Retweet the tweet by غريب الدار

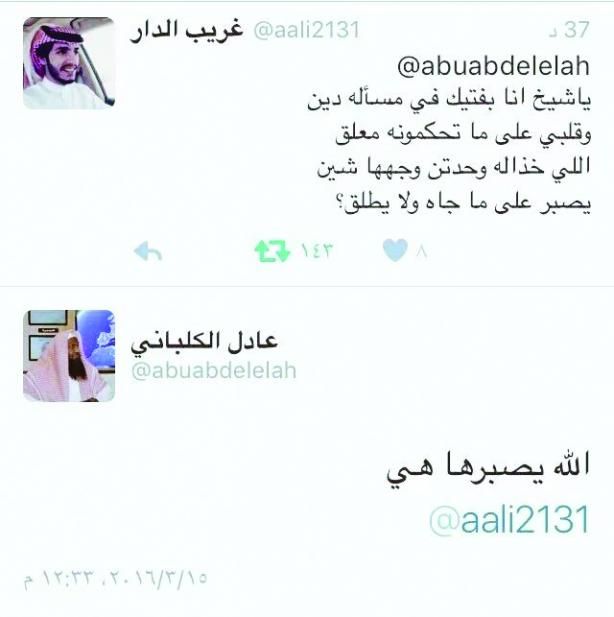[270, 252]
